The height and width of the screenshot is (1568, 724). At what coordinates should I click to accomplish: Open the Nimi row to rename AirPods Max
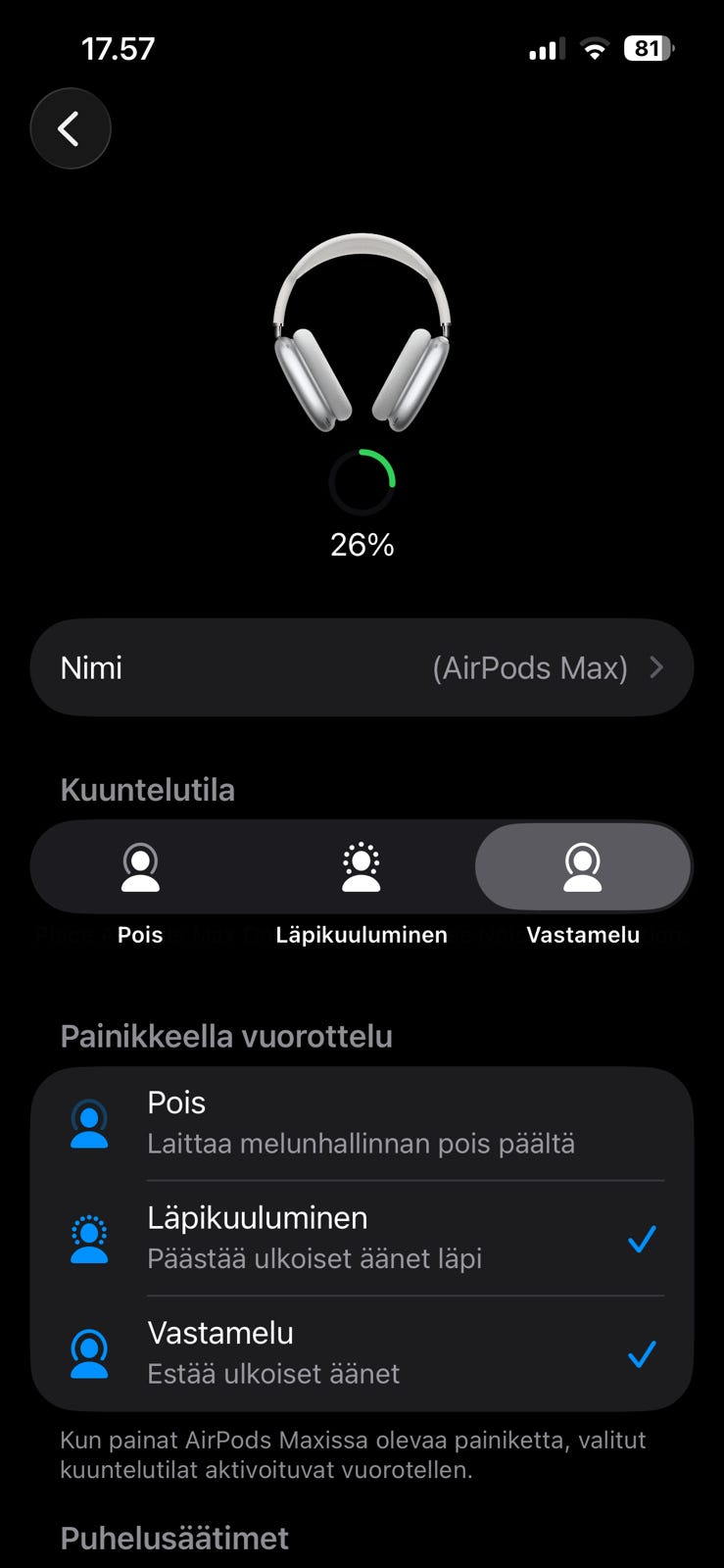tap(362, 667)
